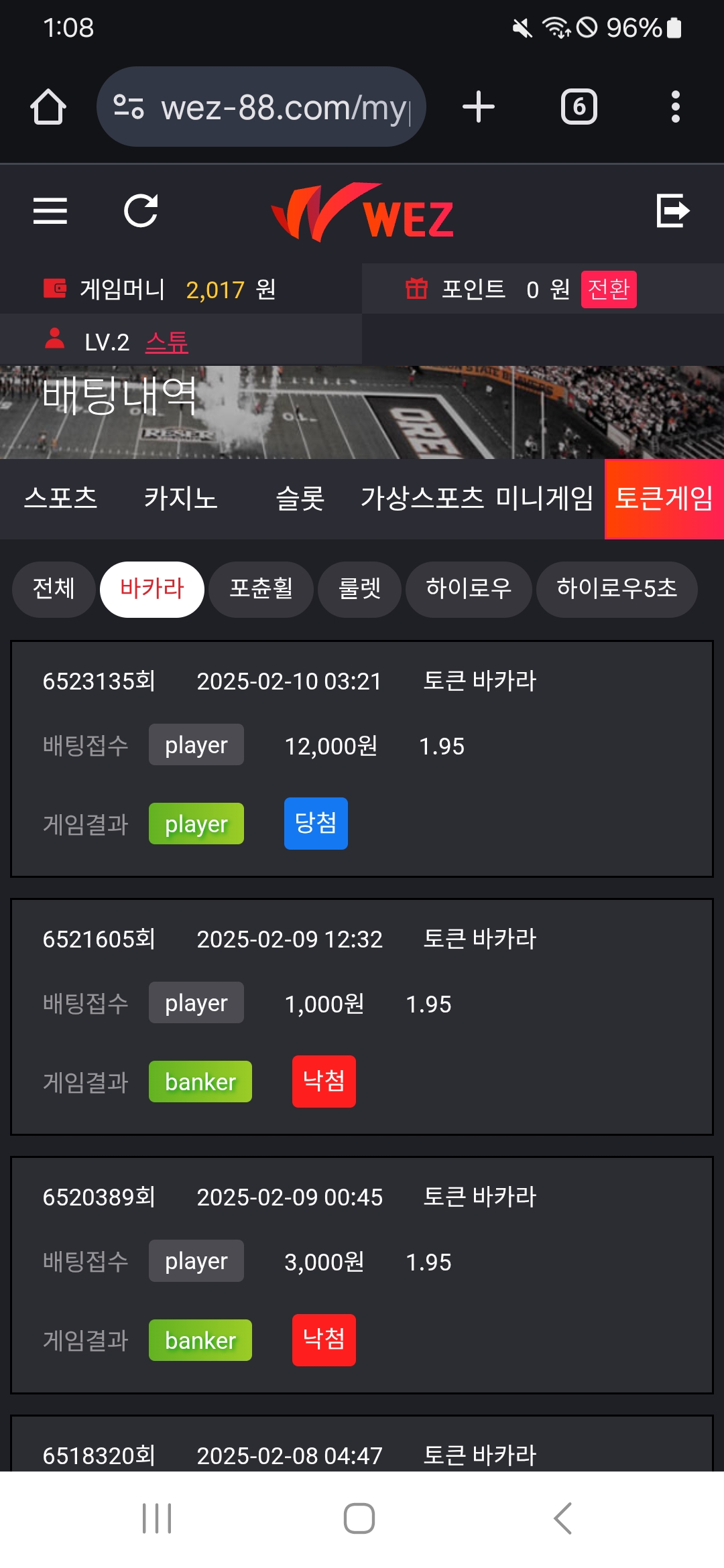Select the 하이로우5초 filter chip
Viewport: 724px width, 1568px height.
click(x=617, y=589)
